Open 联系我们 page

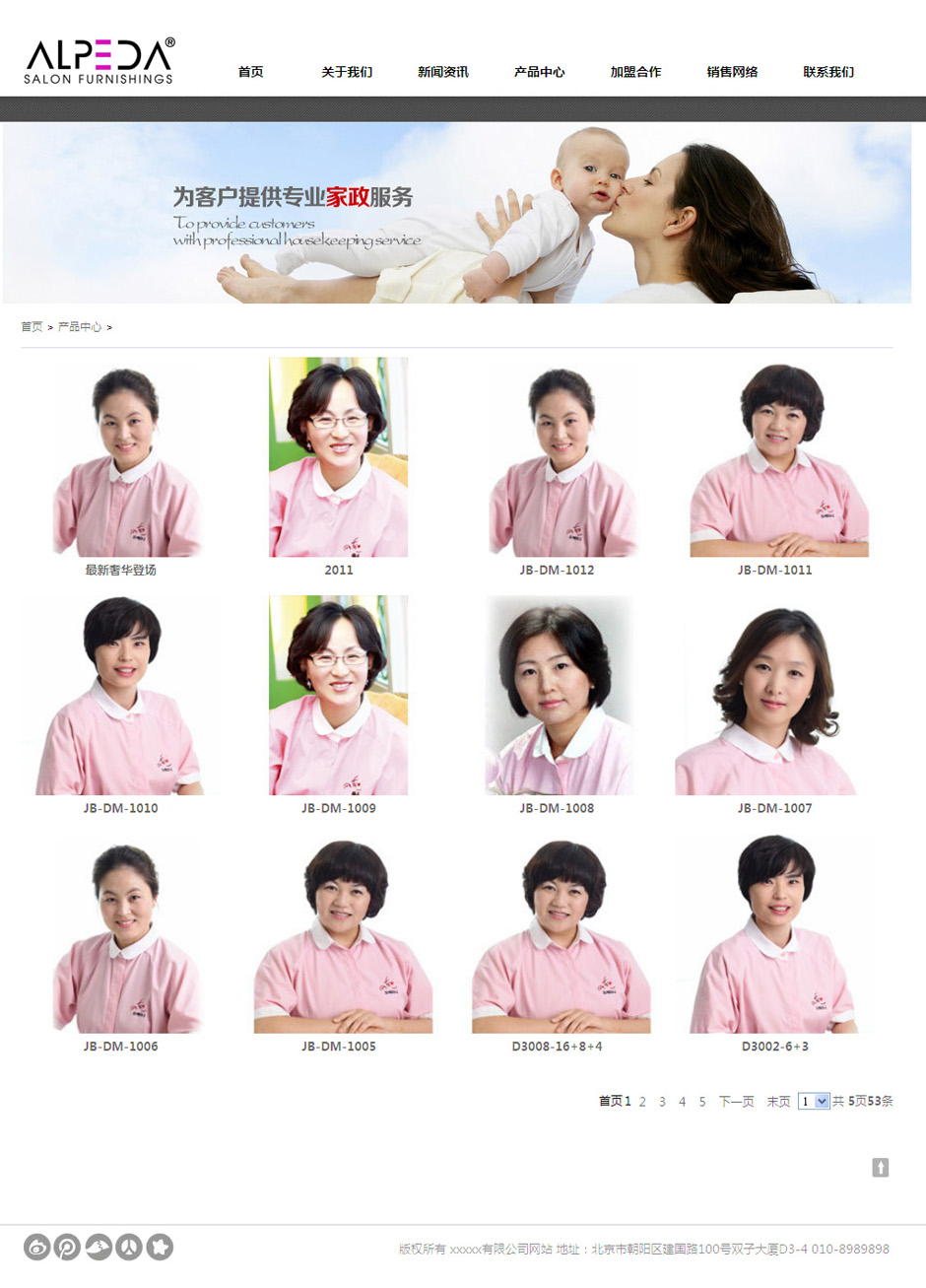tap(828, 72)
